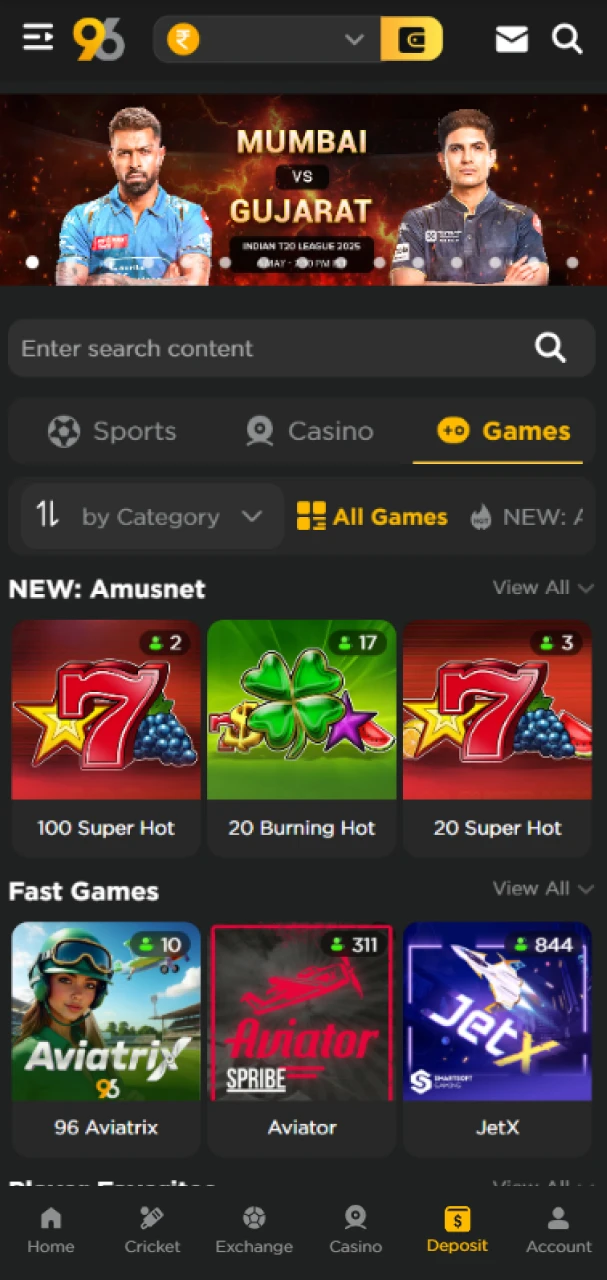The width and height of the screenshot is (607, 1280).
Task: View all Fast Games
Action: [x=542, y=888]
